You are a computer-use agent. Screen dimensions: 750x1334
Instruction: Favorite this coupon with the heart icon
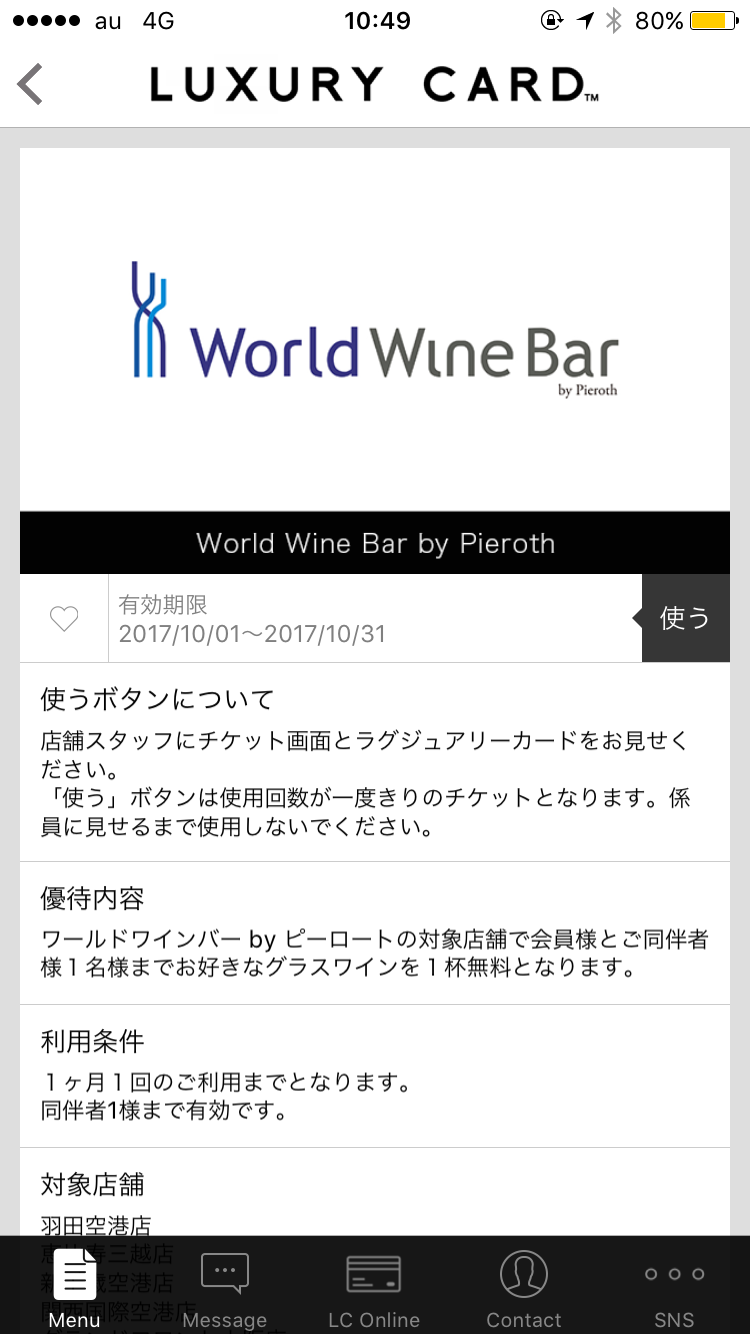64,619
